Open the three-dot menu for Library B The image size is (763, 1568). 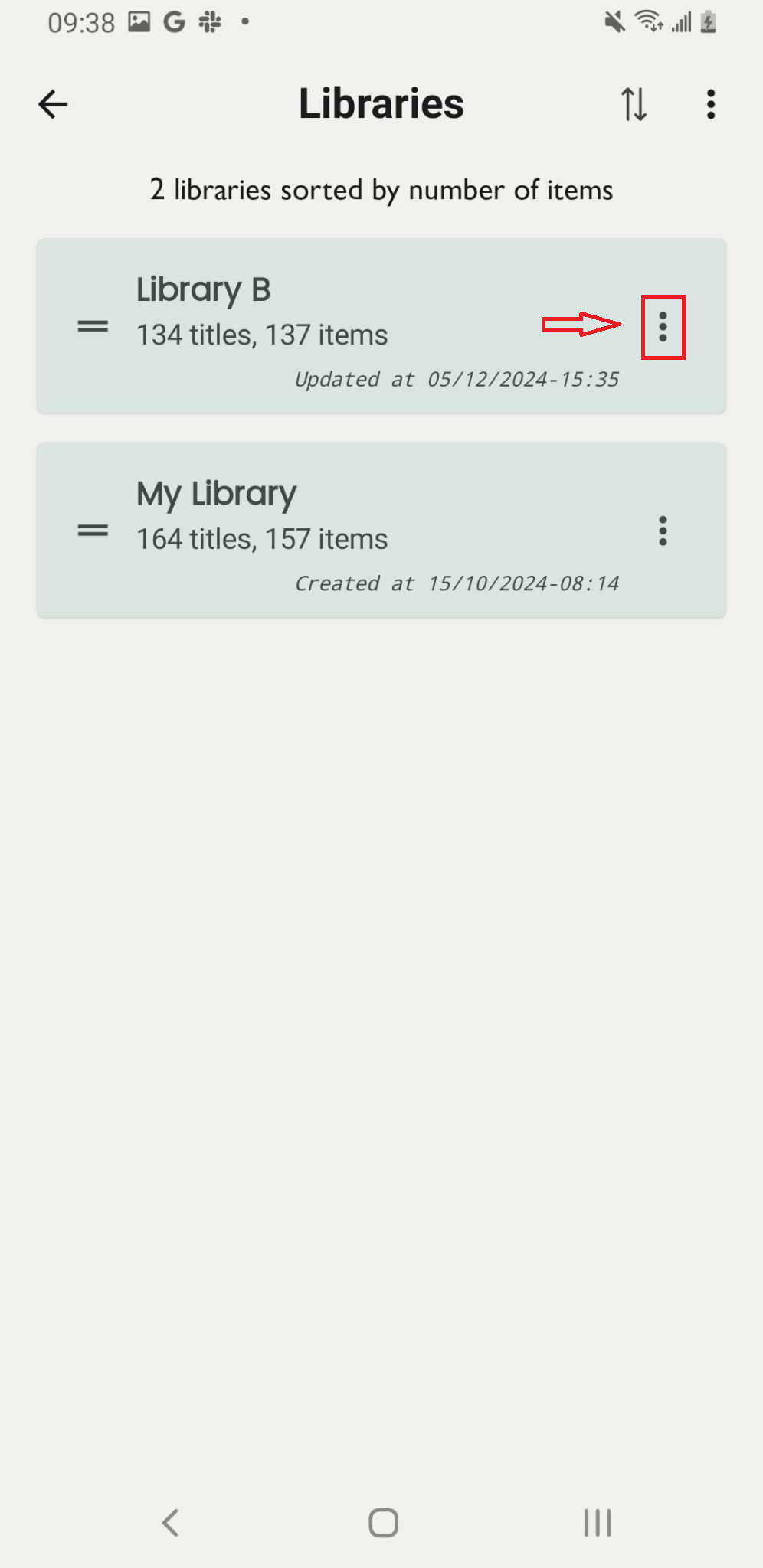(663, 327)
